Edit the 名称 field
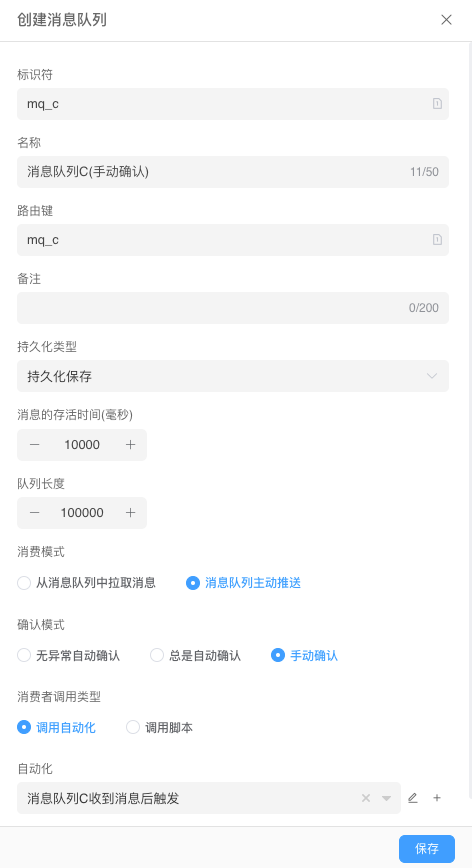Image resolution: width=472 pixels, height=868 pixels. tap(232, 172)
